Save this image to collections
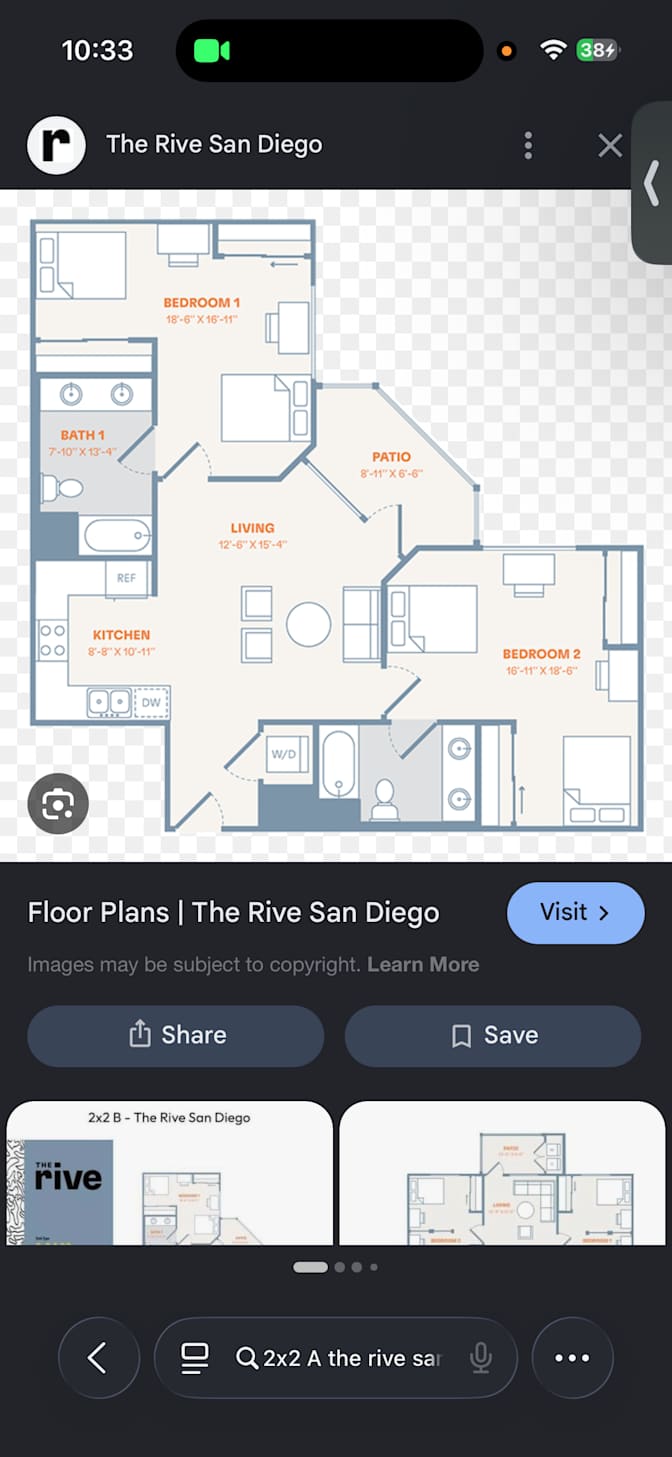 (x=493, y=1035)
